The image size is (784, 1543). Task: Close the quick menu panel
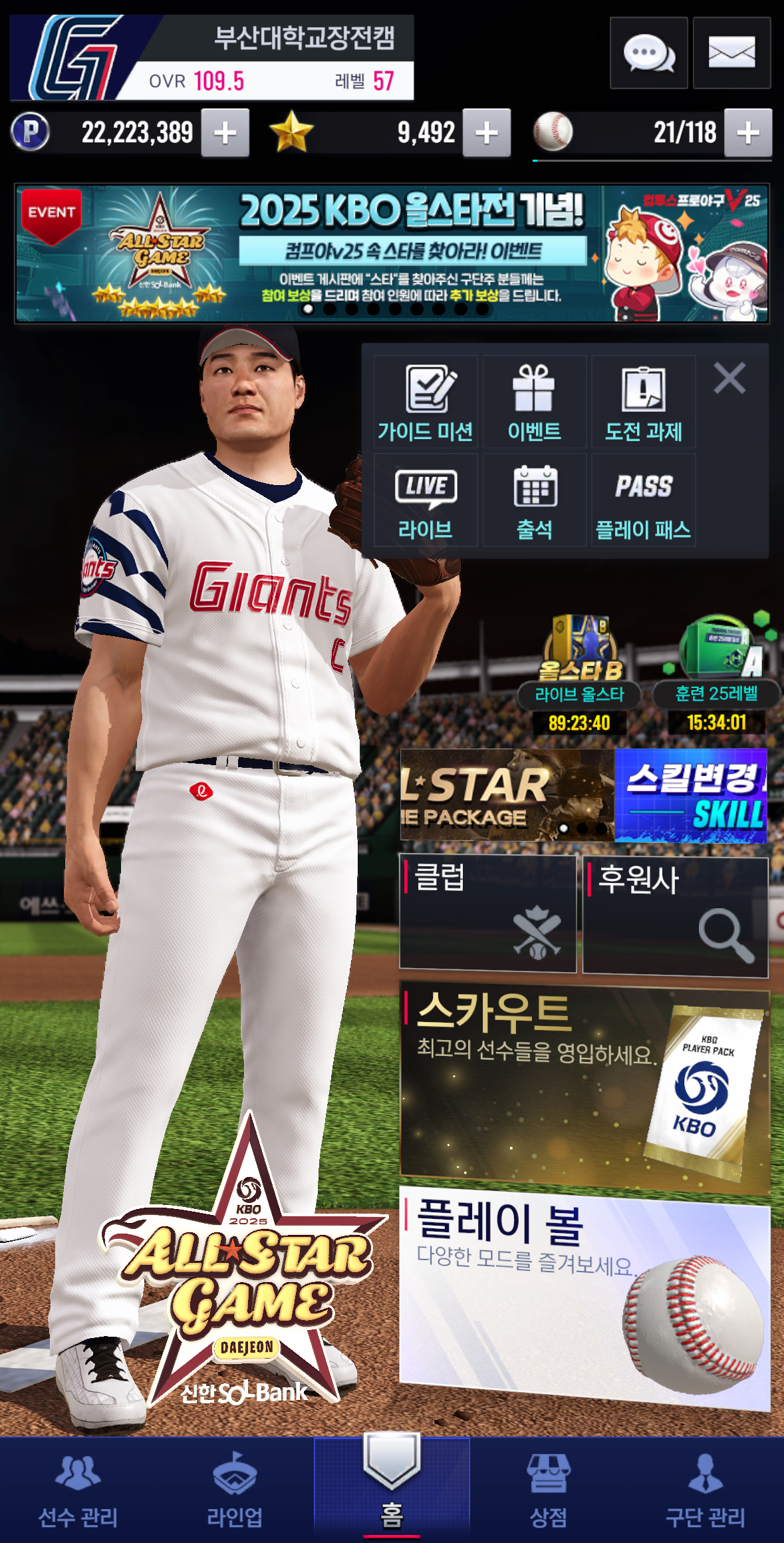[x=729, y=379]
